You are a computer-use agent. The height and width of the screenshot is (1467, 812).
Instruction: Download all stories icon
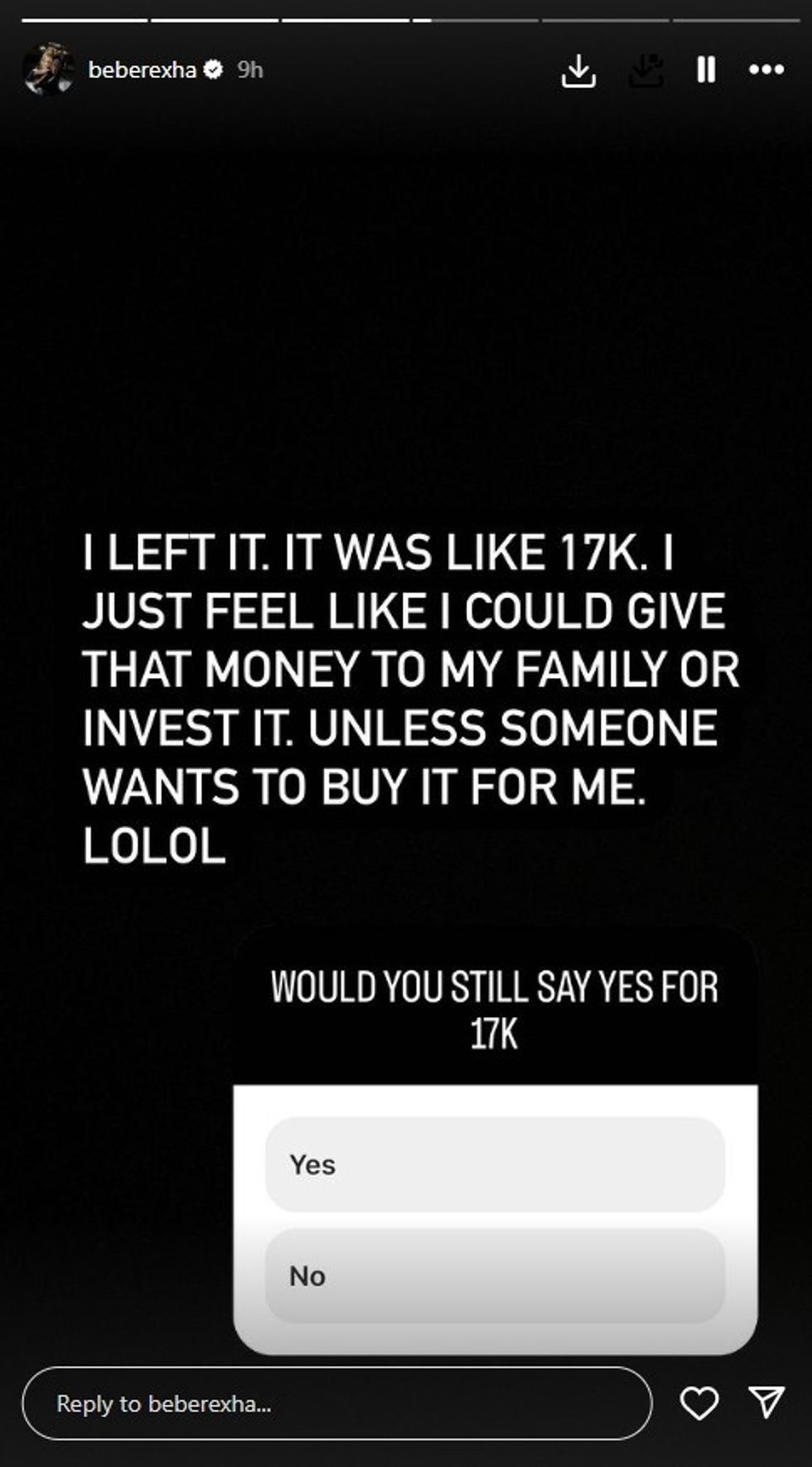coord(645,70)
